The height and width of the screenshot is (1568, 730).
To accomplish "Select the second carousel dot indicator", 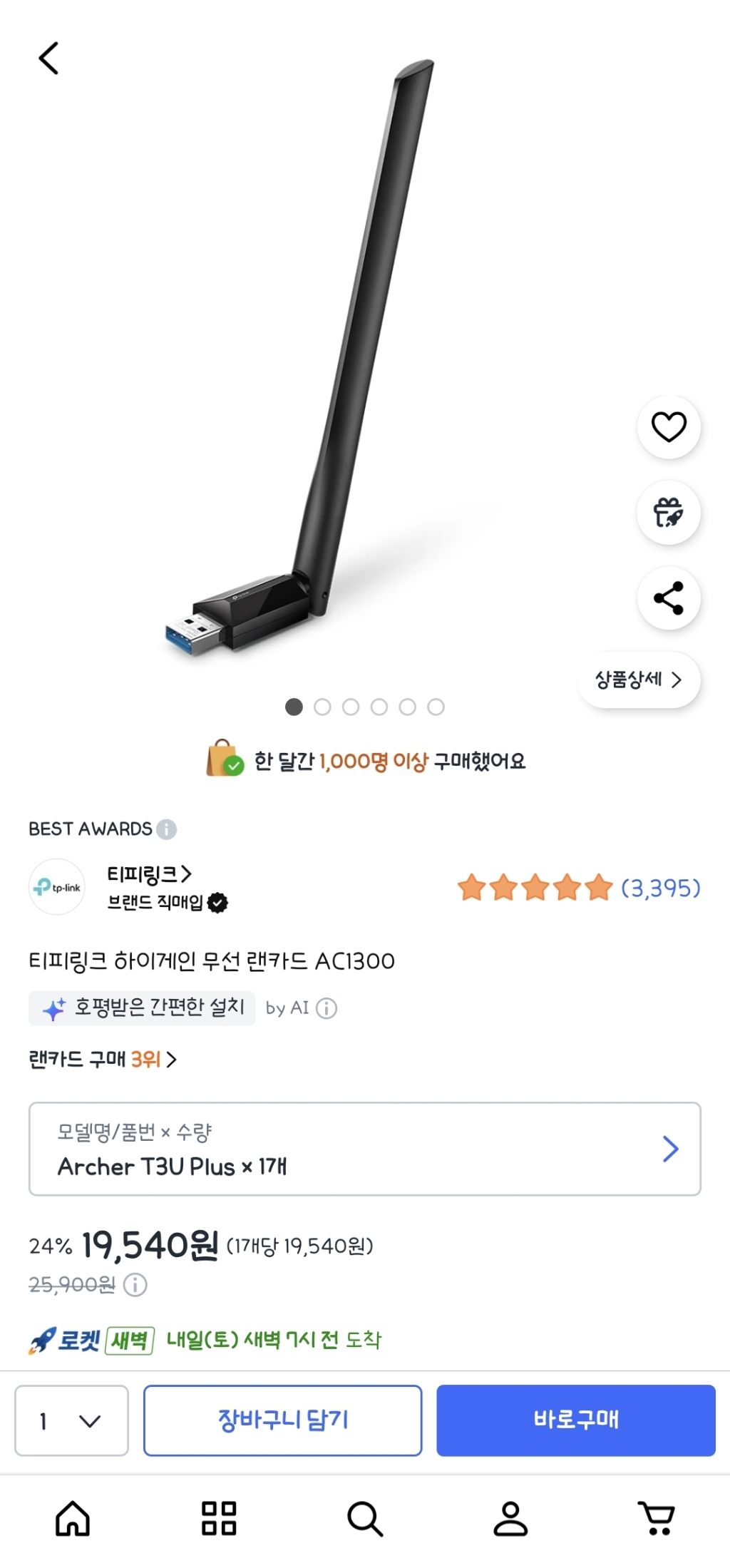I will pyautogui.click(x=324, y=707).
